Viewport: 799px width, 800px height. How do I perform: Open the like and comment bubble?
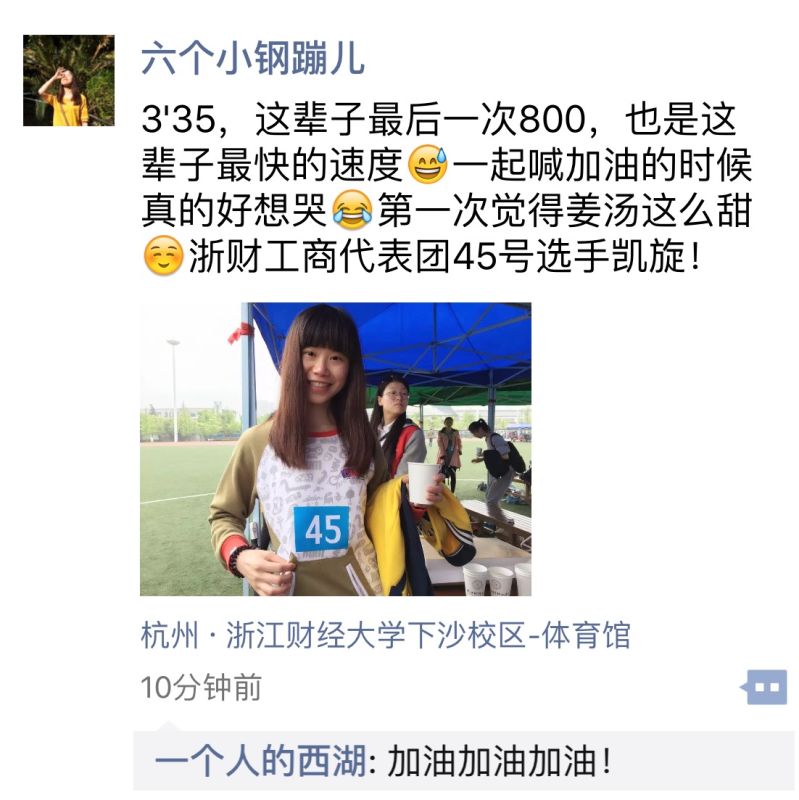(x=765, y=687)
